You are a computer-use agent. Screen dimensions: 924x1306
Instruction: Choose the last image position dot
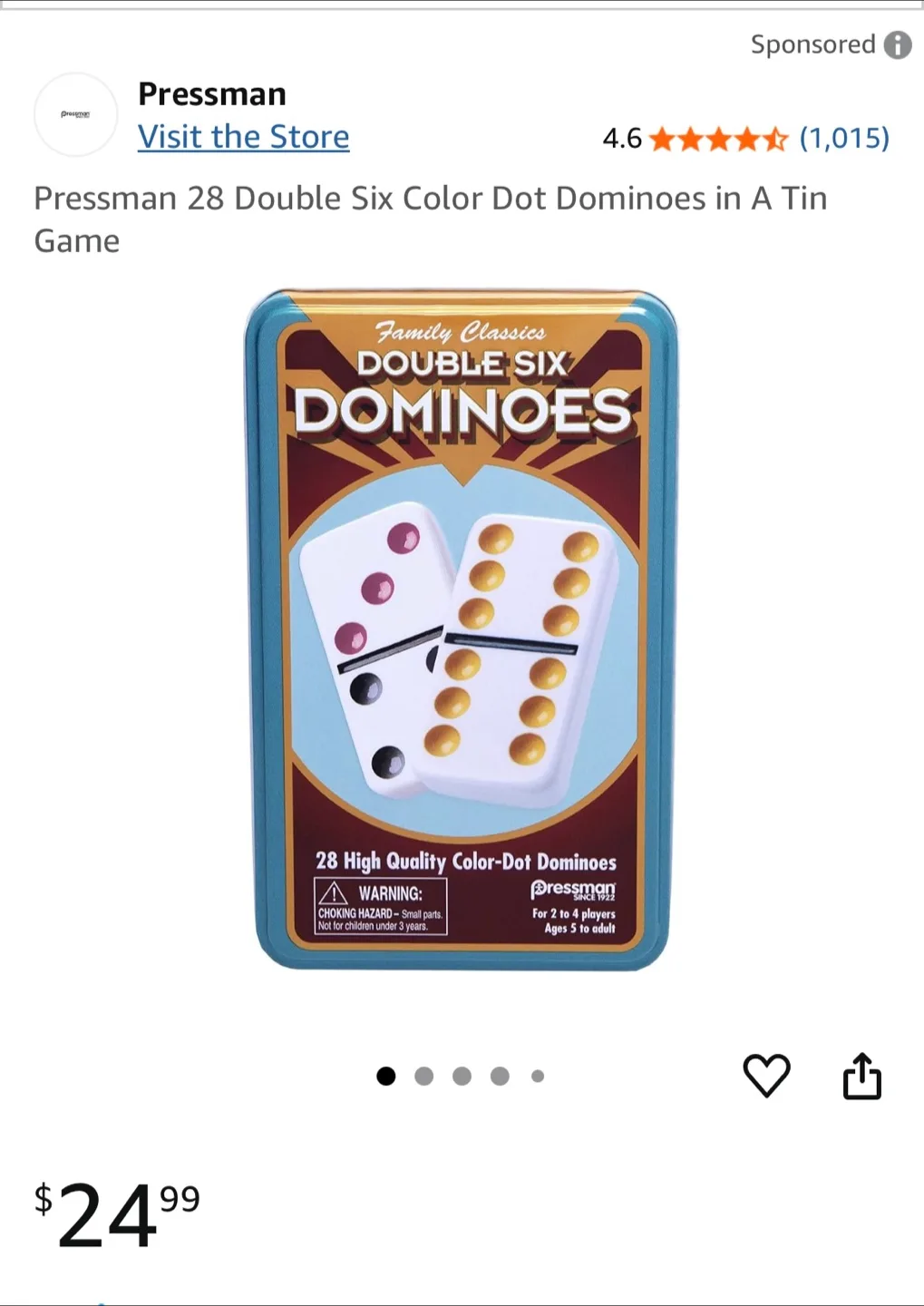pos(538,1076)
